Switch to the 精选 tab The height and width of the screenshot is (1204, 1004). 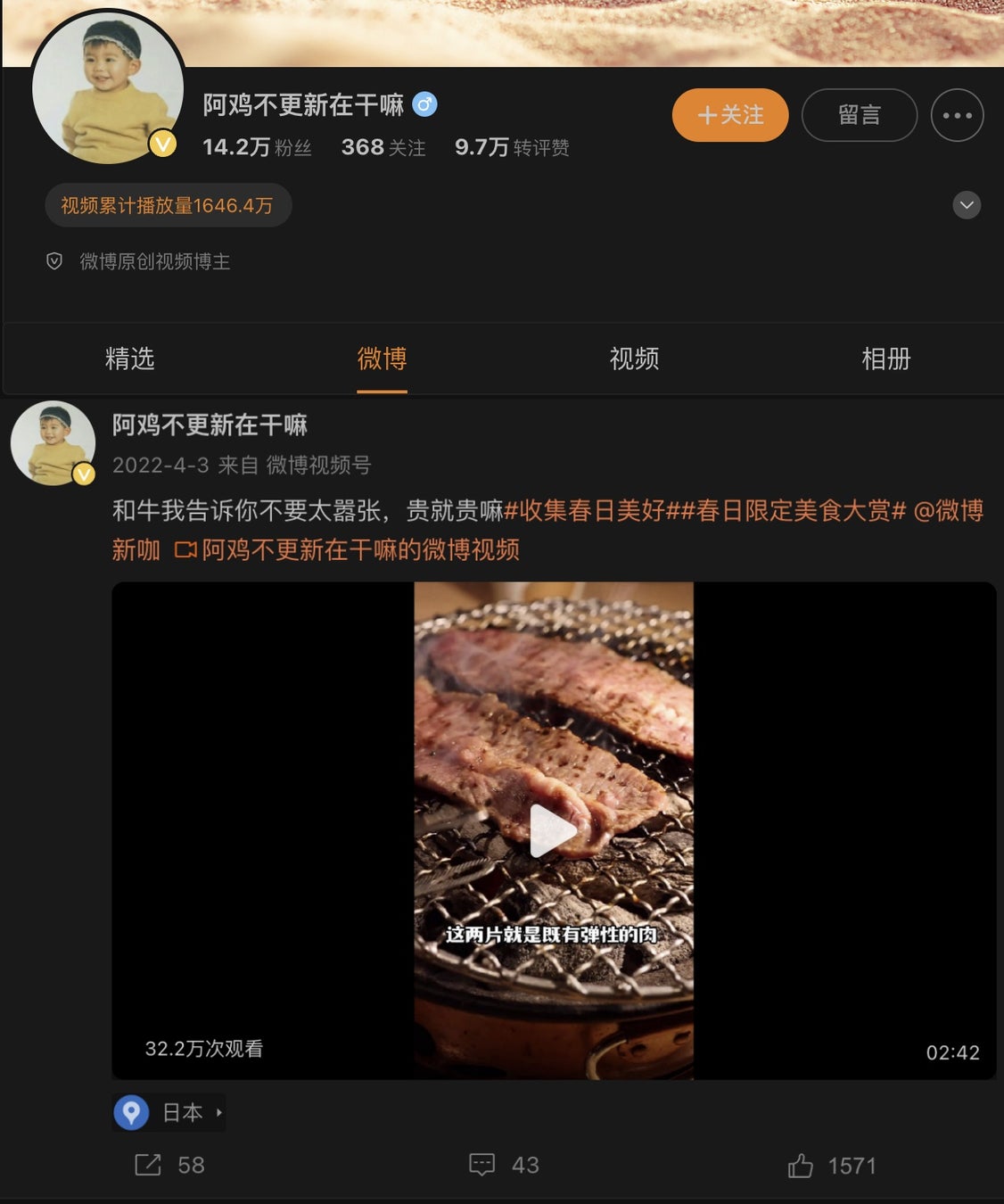[x=130, y=359]
